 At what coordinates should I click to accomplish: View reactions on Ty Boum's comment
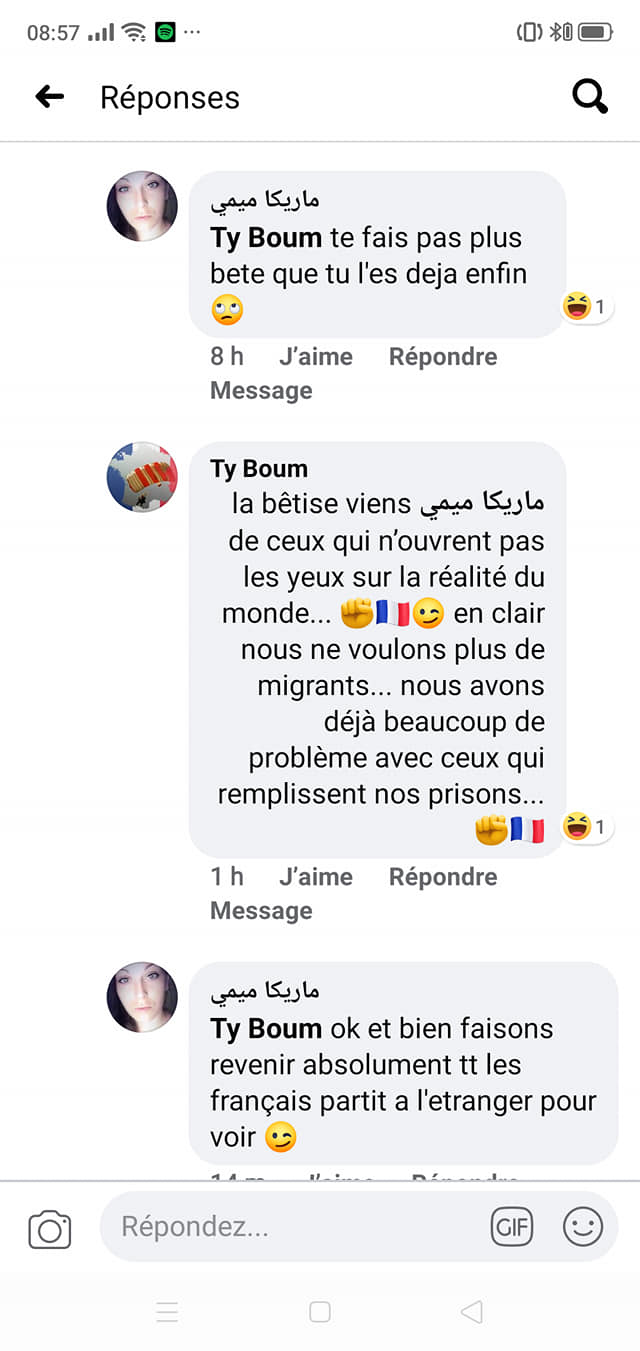click(586, 827)
